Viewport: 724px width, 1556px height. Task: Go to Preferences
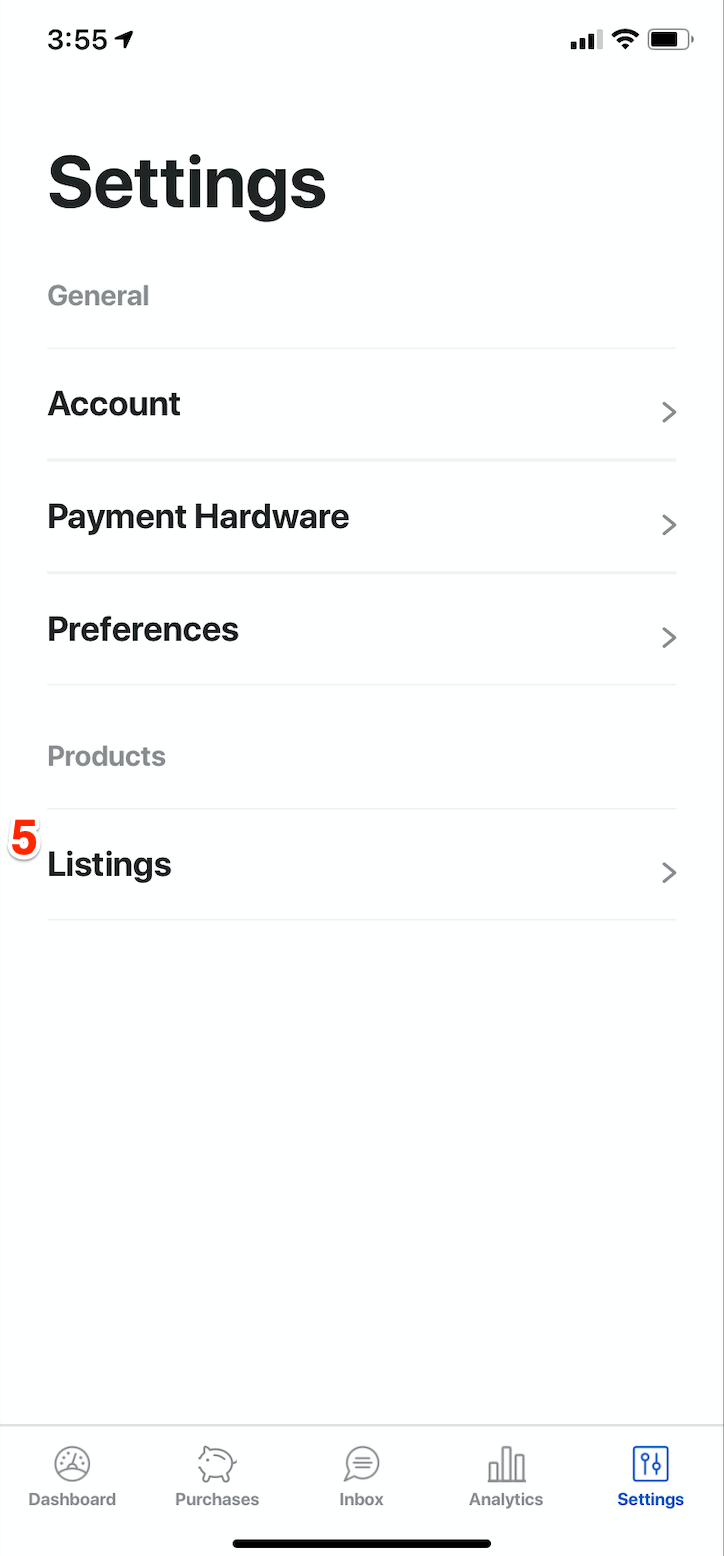coord(362,630)
